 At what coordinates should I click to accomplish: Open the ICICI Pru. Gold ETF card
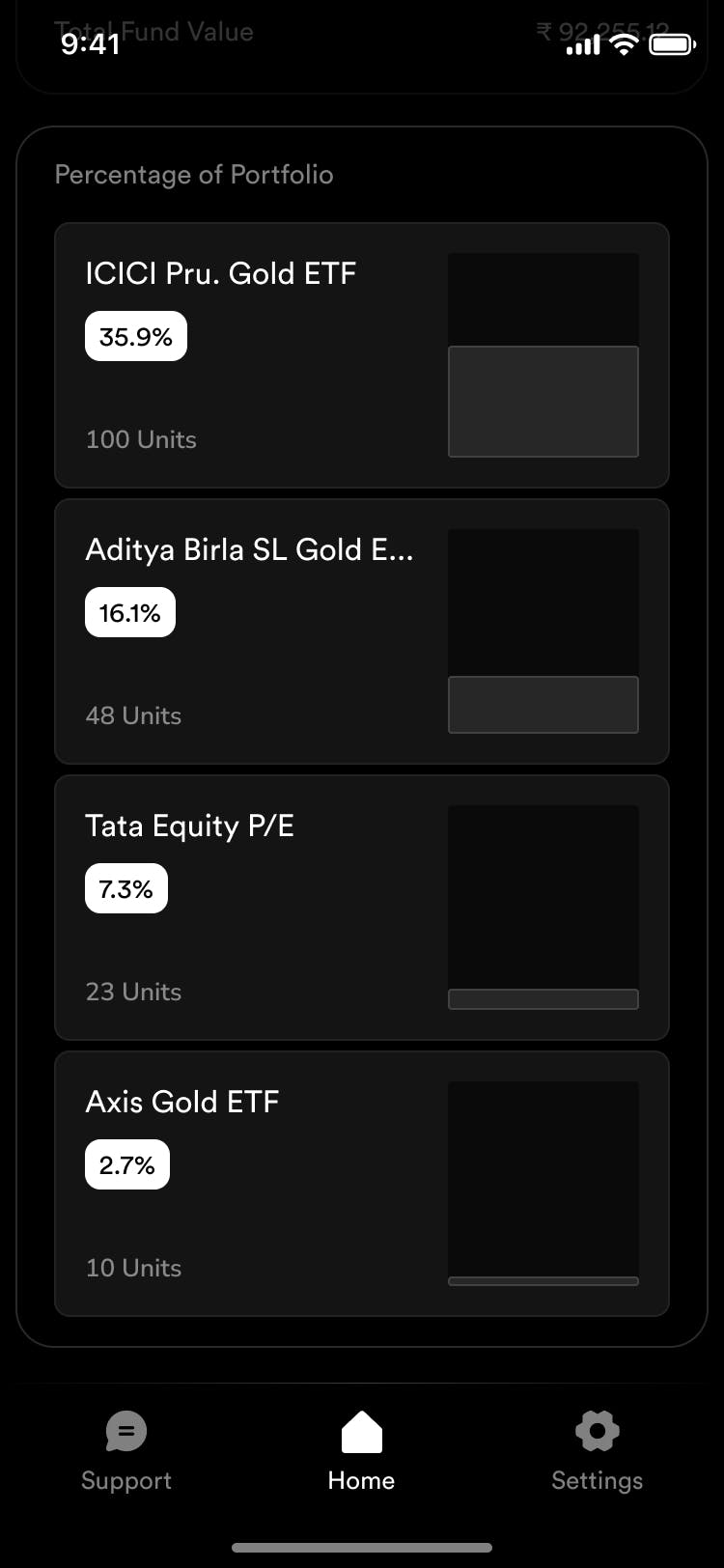tap(362, 355)
